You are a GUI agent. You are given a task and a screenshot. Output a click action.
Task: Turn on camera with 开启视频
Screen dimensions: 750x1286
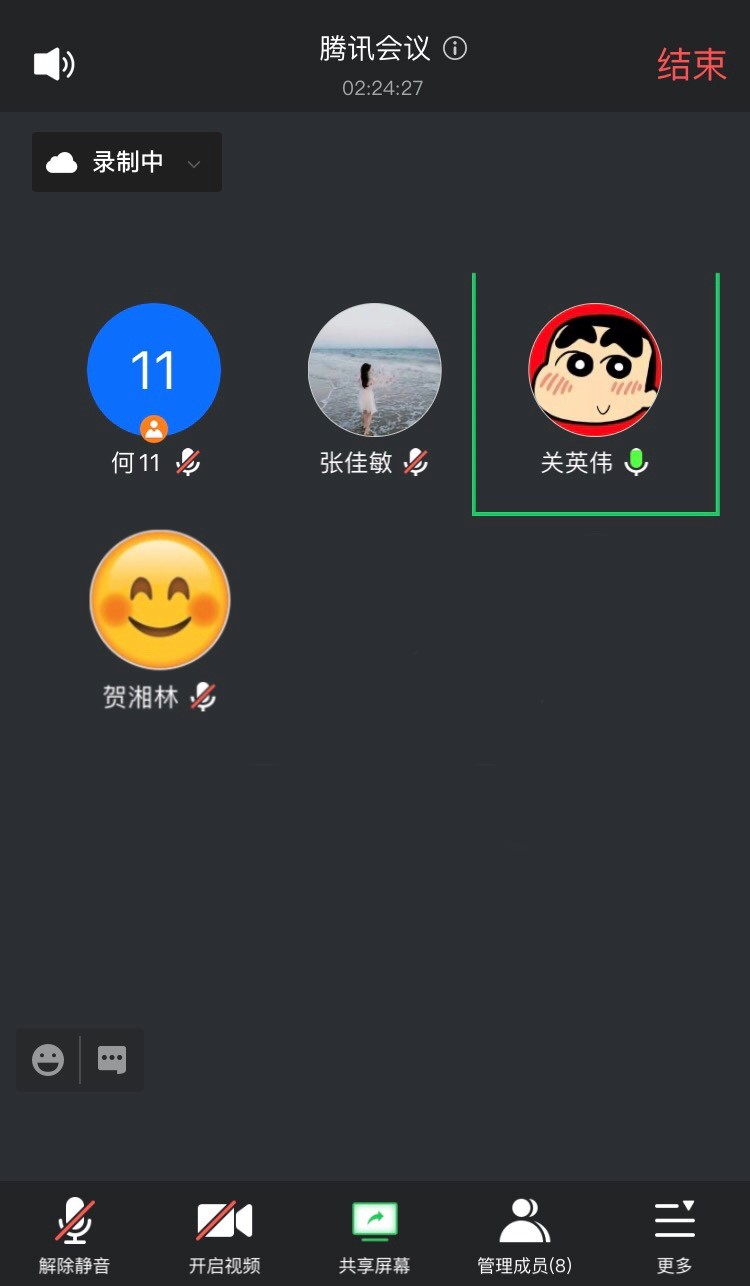pyautogui.click(x=224, y=1235)
